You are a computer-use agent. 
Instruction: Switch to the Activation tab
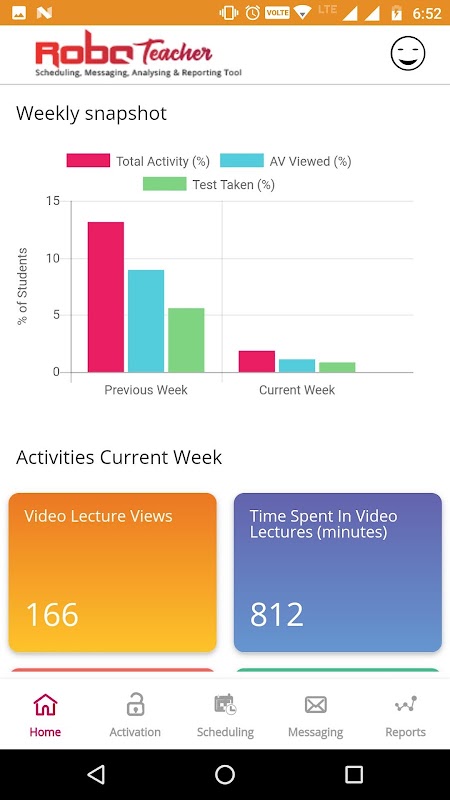pyautogui.click(x=135, y=715)
